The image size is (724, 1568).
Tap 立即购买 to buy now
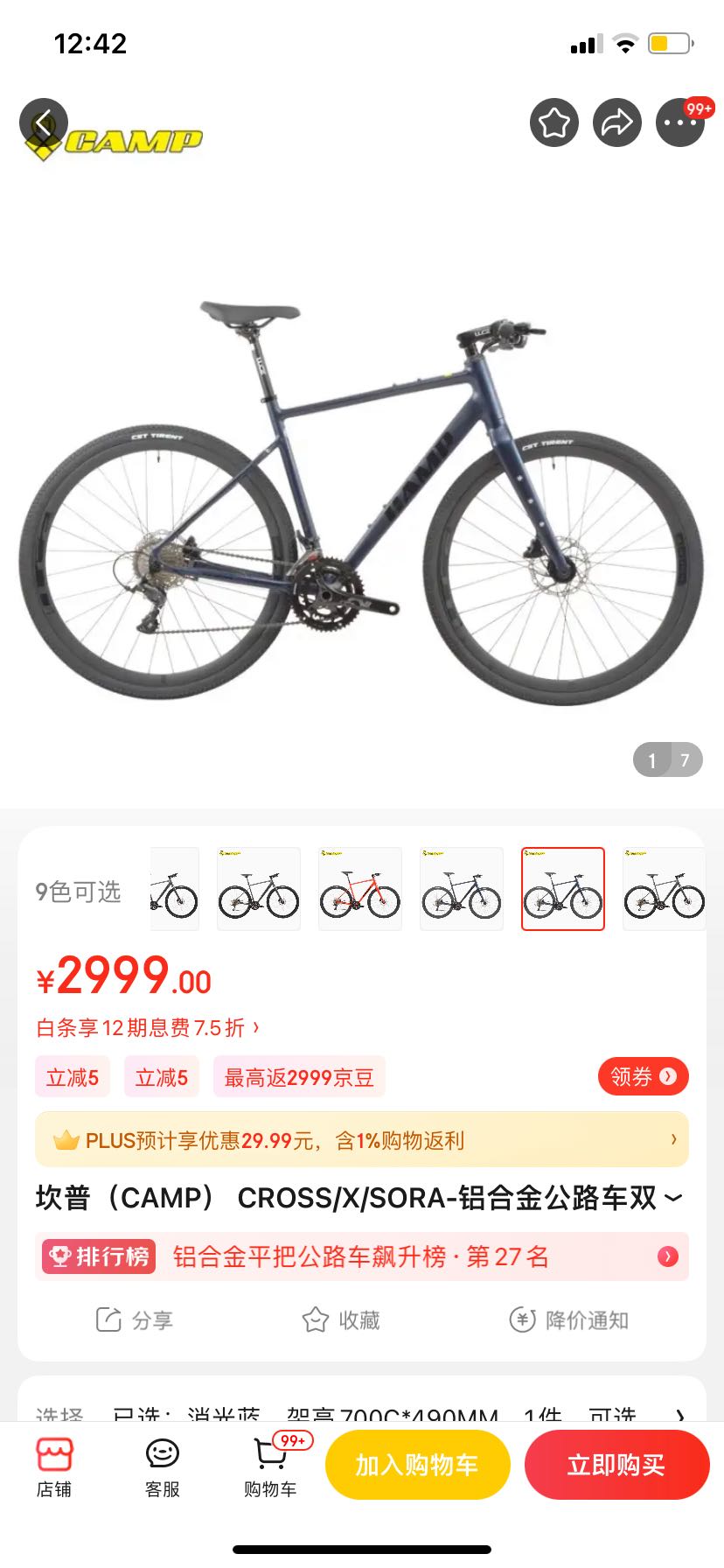point(617,1464)
